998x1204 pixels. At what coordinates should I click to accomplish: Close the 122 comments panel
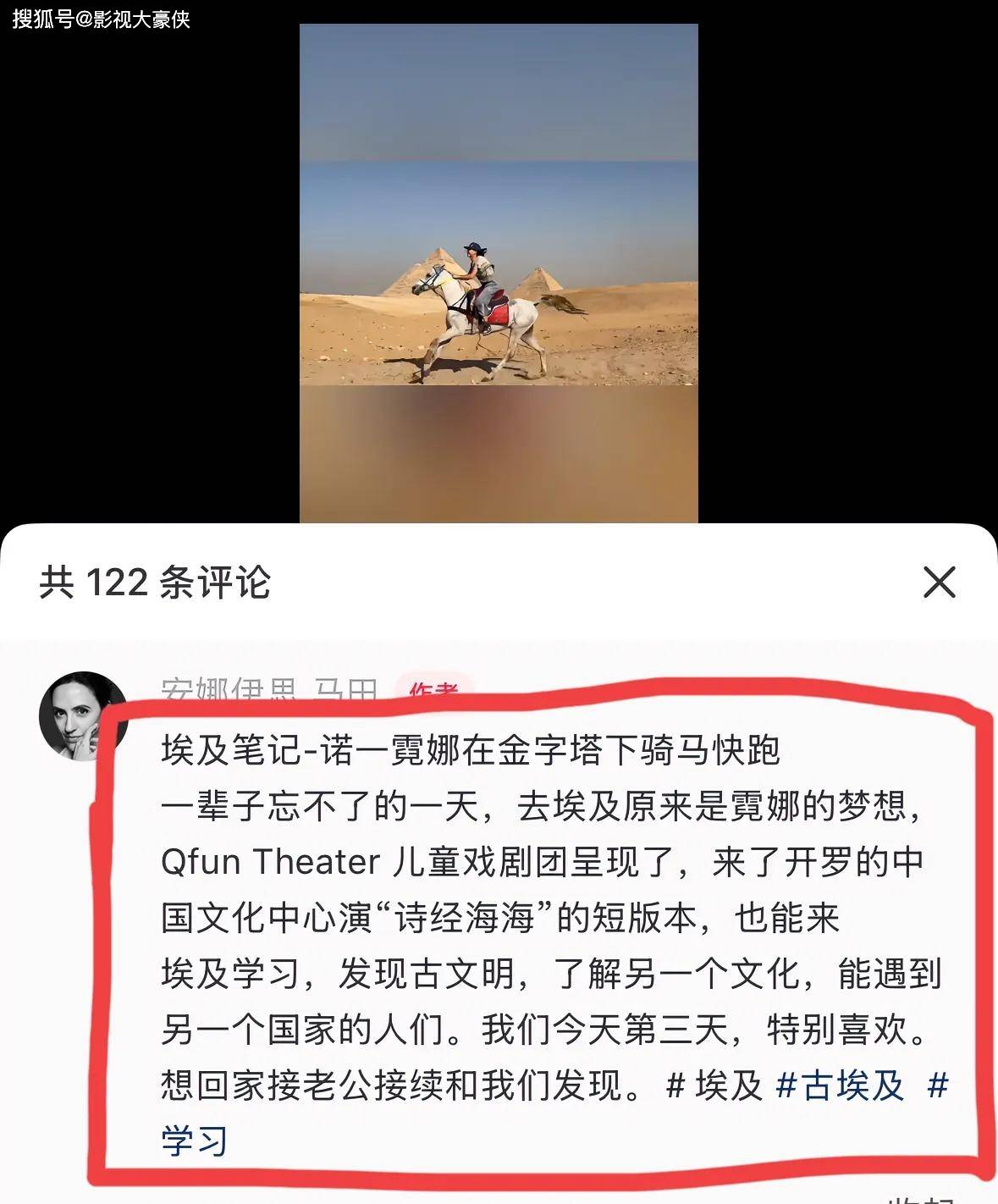pyautogui.click(x=939, y=583)
